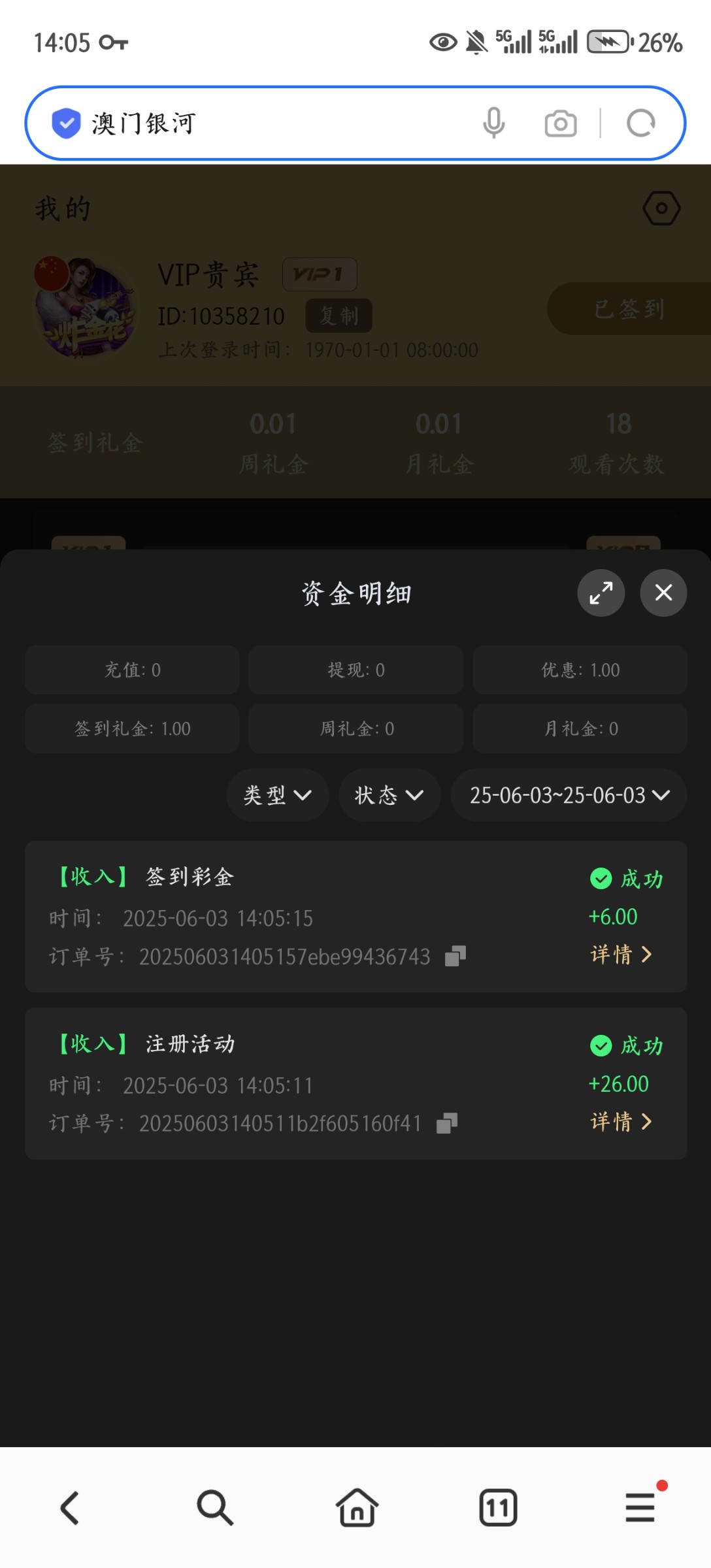Open browser search

pyautogui.click(x=214, y=1508)
